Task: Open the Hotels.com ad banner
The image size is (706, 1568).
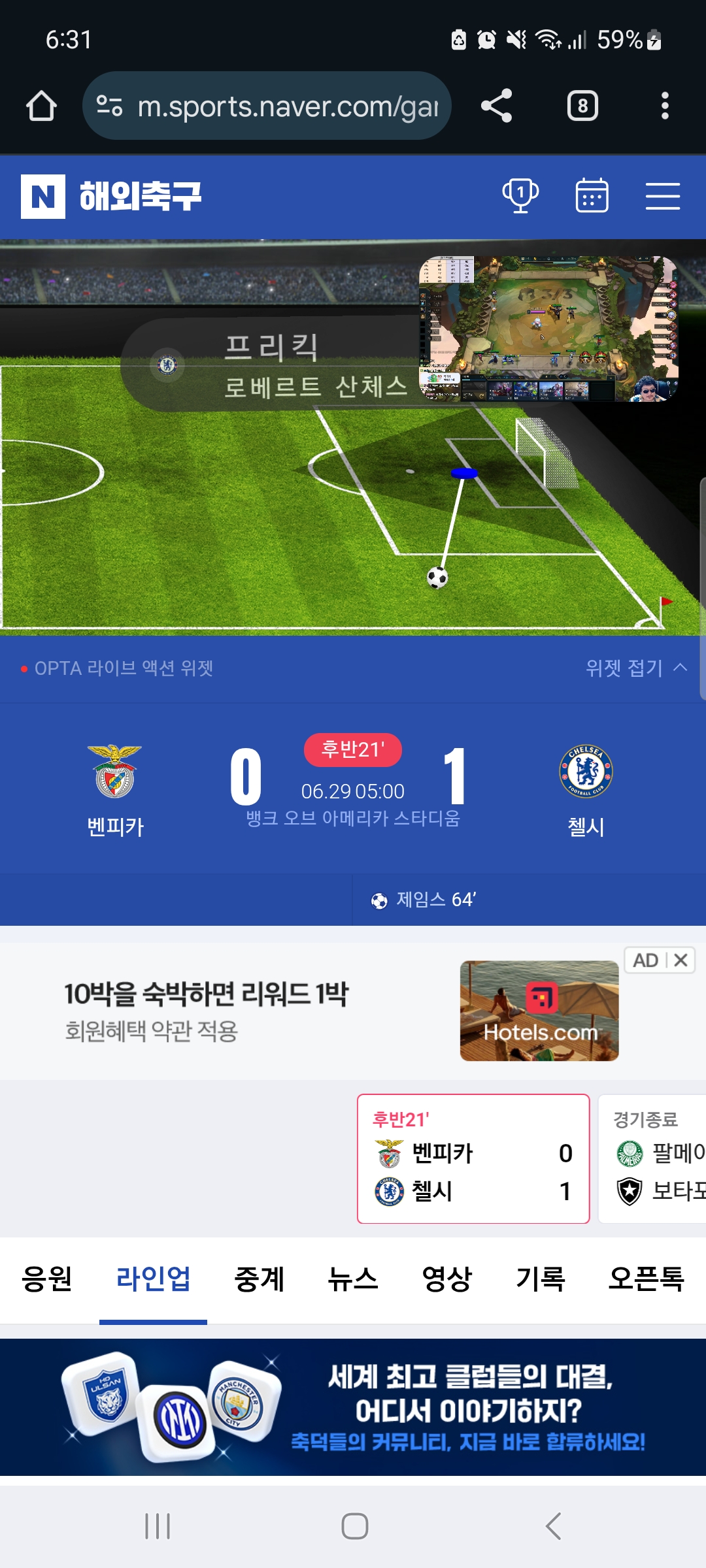Action: [x=341, y=1011]
